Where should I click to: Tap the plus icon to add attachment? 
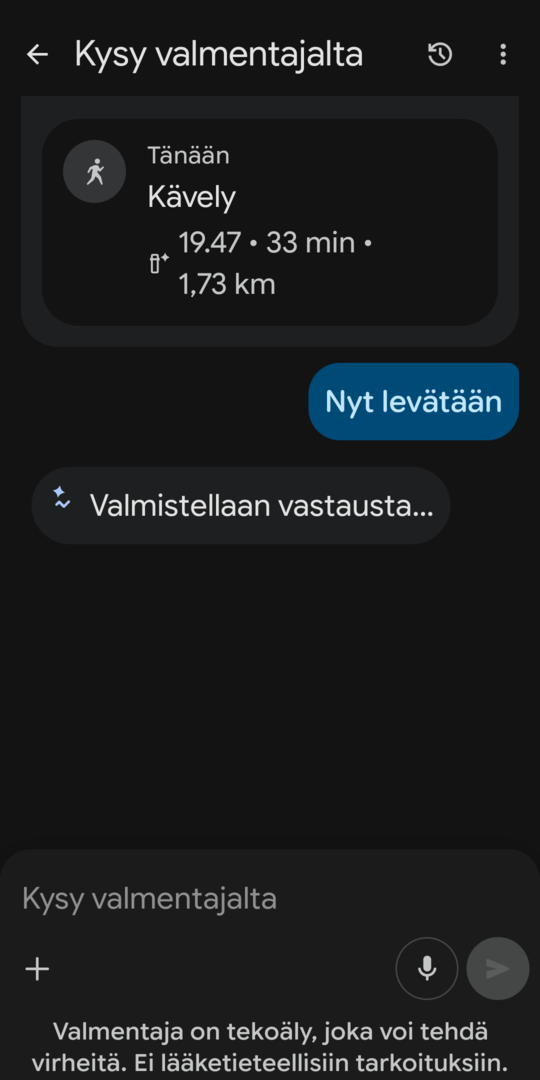coord(37,969)
